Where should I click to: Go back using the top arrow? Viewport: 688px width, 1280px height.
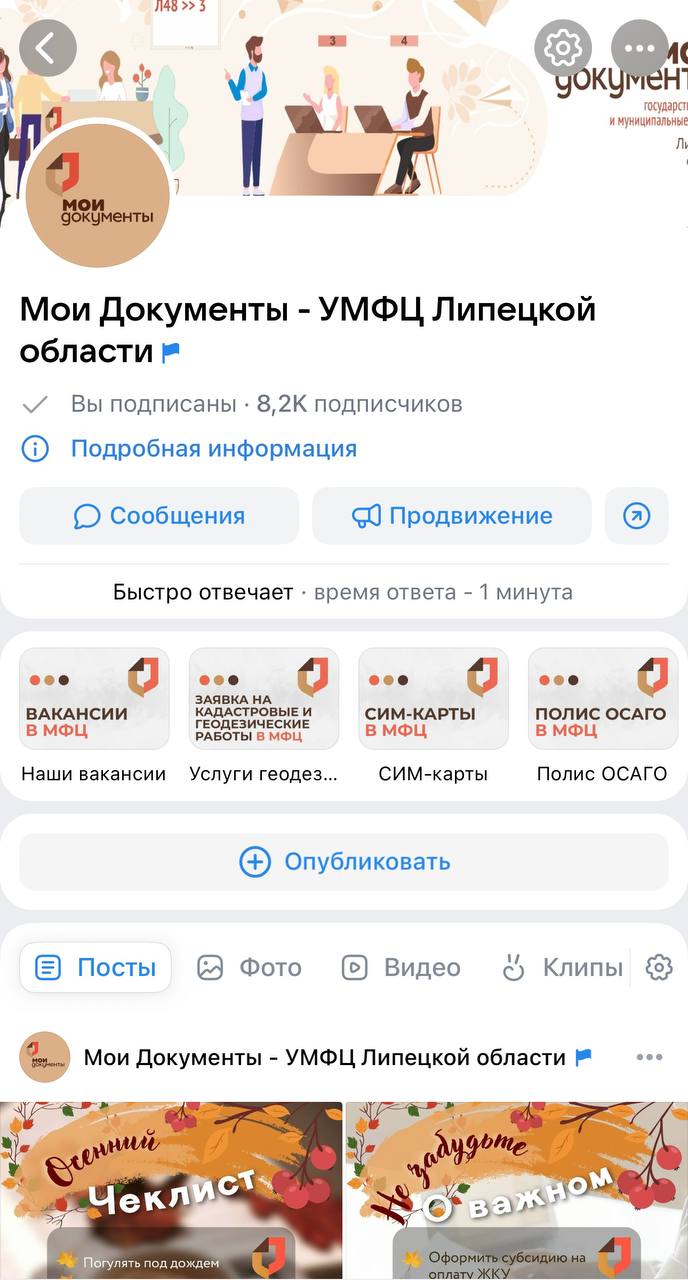click(48, 47)
